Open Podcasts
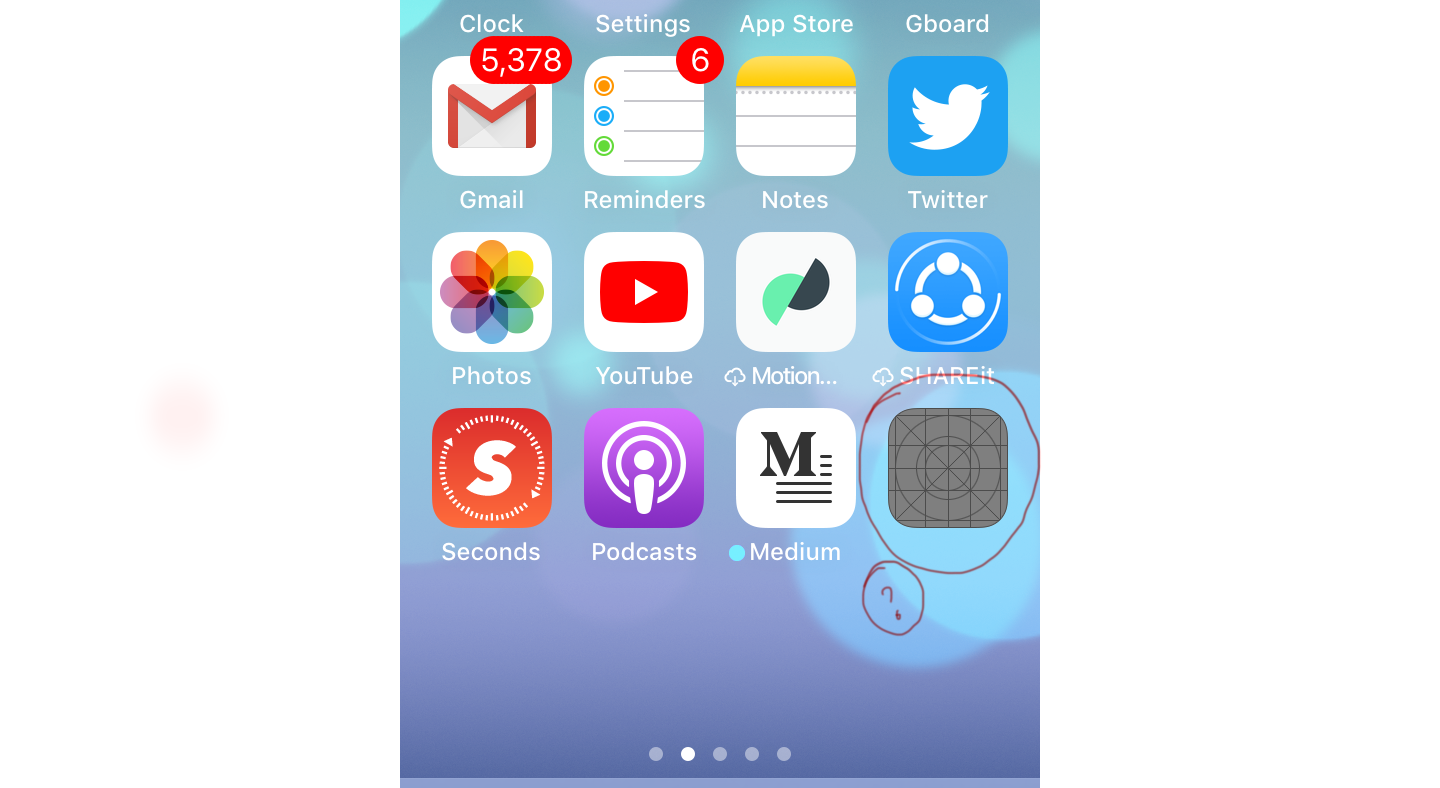Viewport: 1440px width, 788px height. (x=644, y=468)
